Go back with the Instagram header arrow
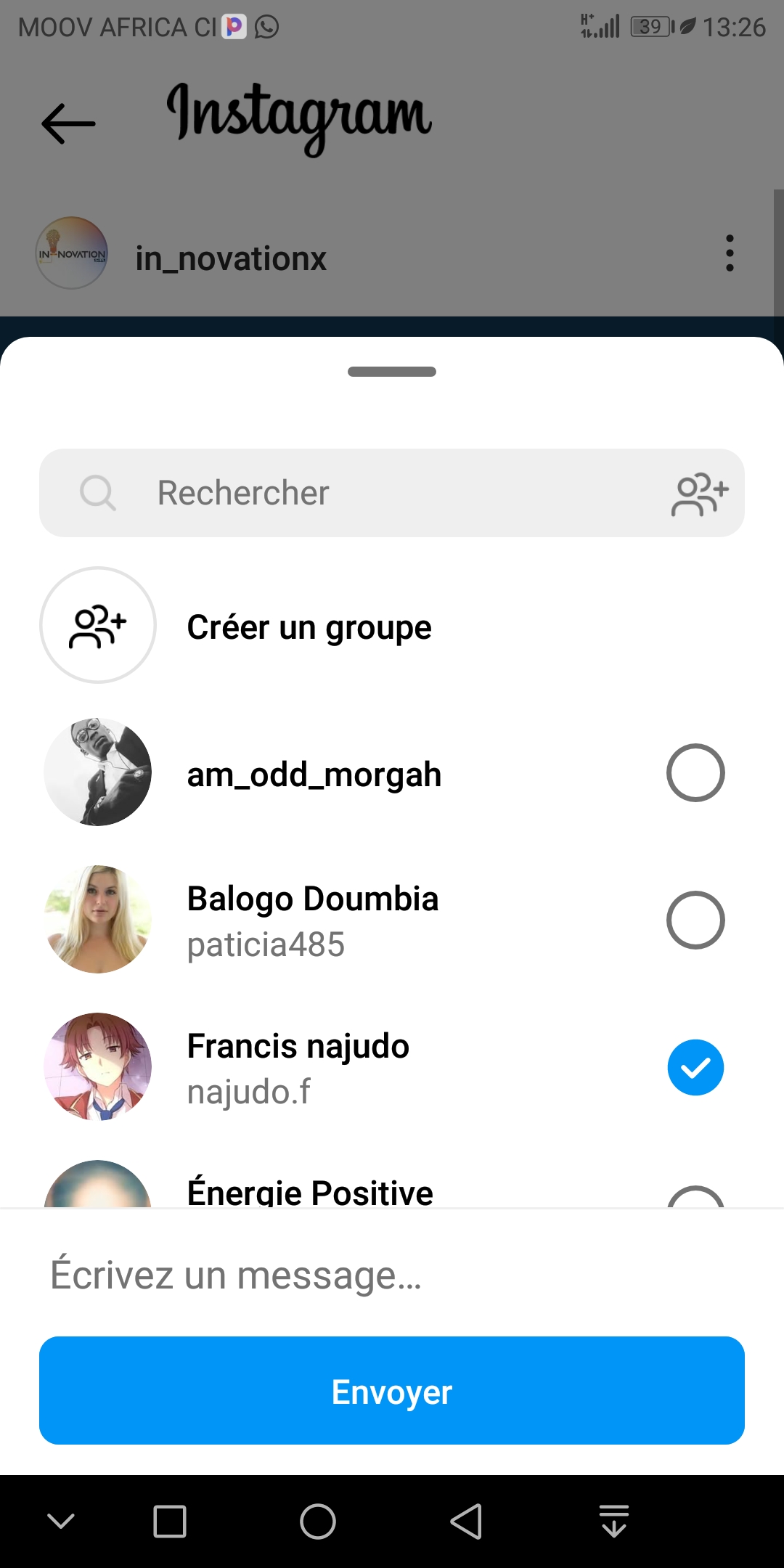 coord(68,123)
